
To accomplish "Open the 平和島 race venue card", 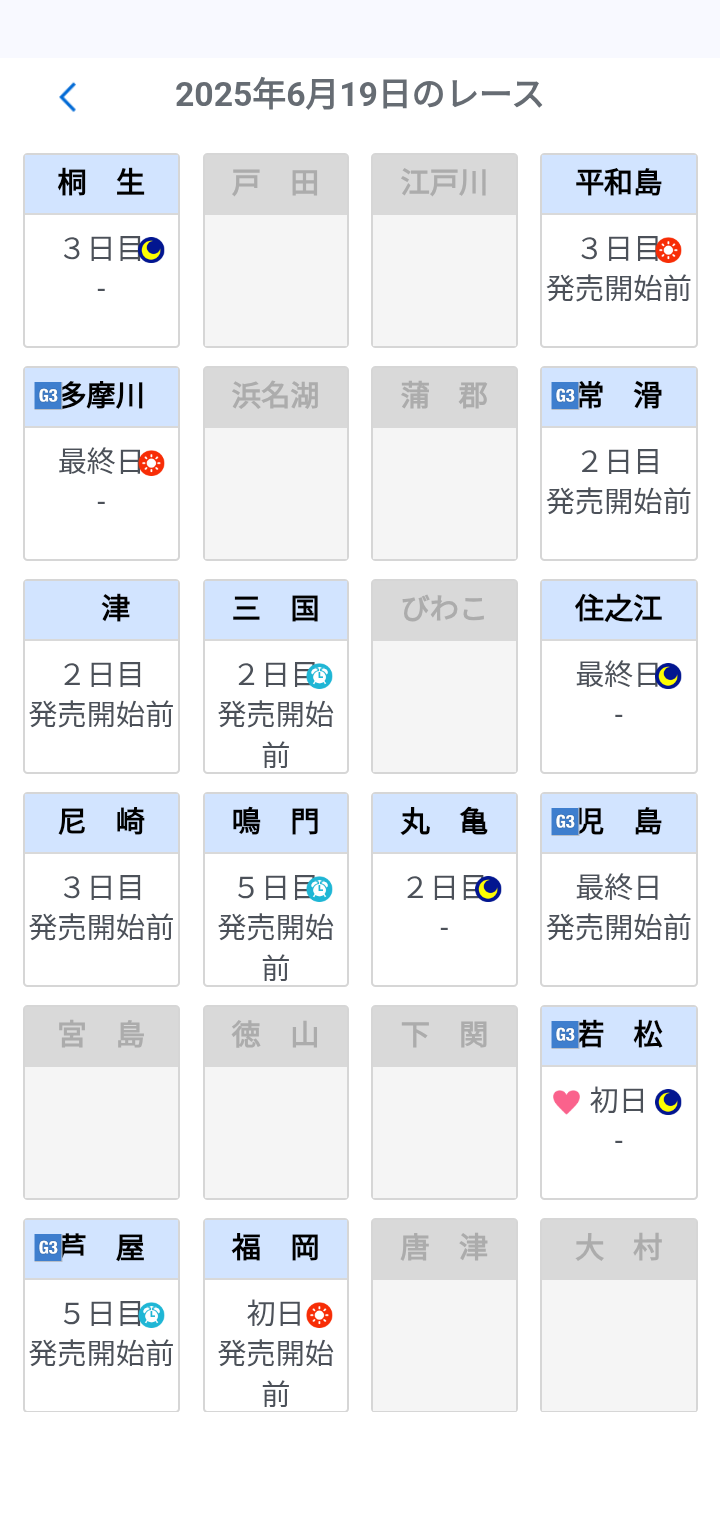I will tap(618, 250).
